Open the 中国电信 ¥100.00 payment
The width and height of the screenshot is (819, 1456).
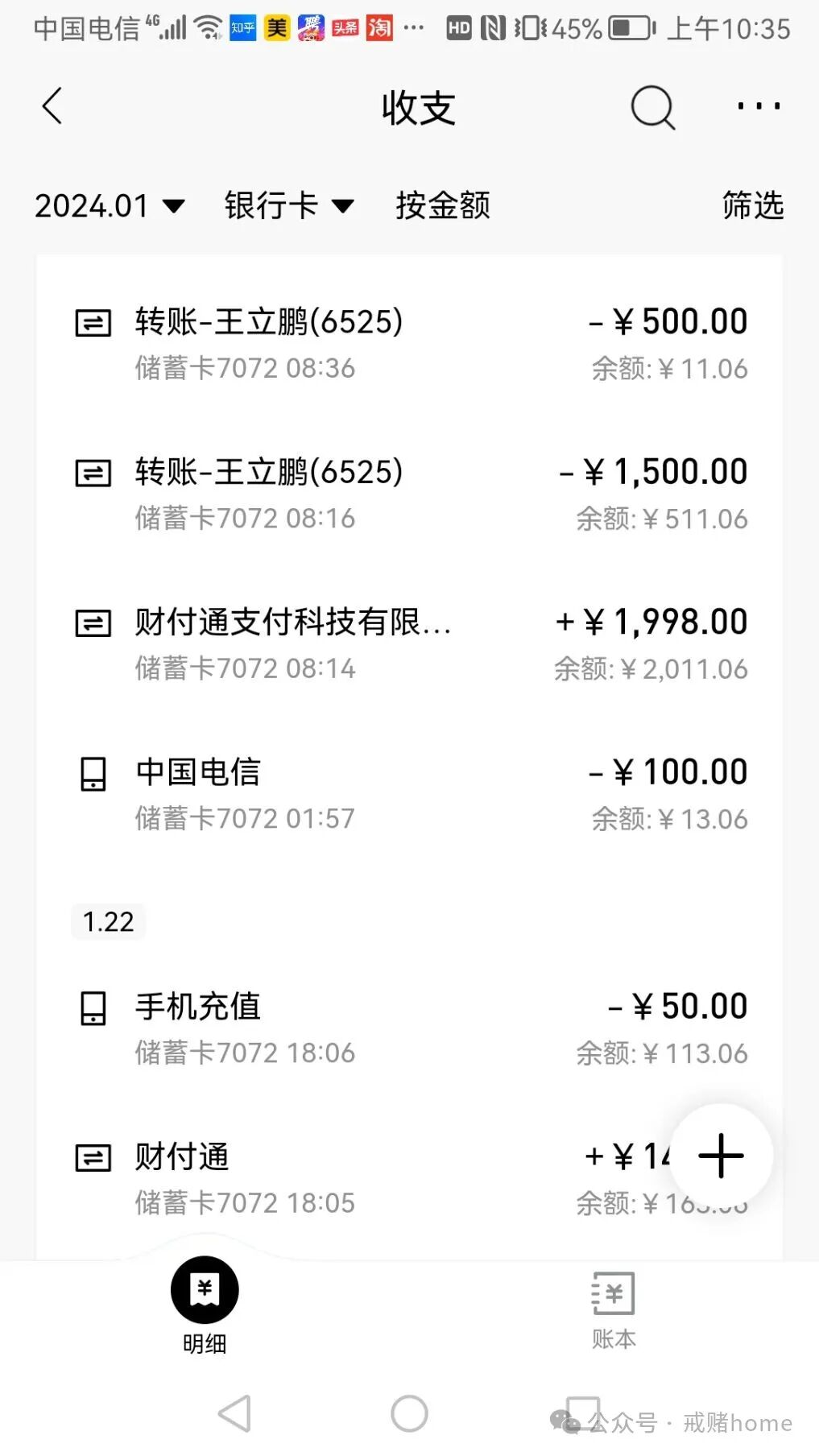(x=409, y=794)
